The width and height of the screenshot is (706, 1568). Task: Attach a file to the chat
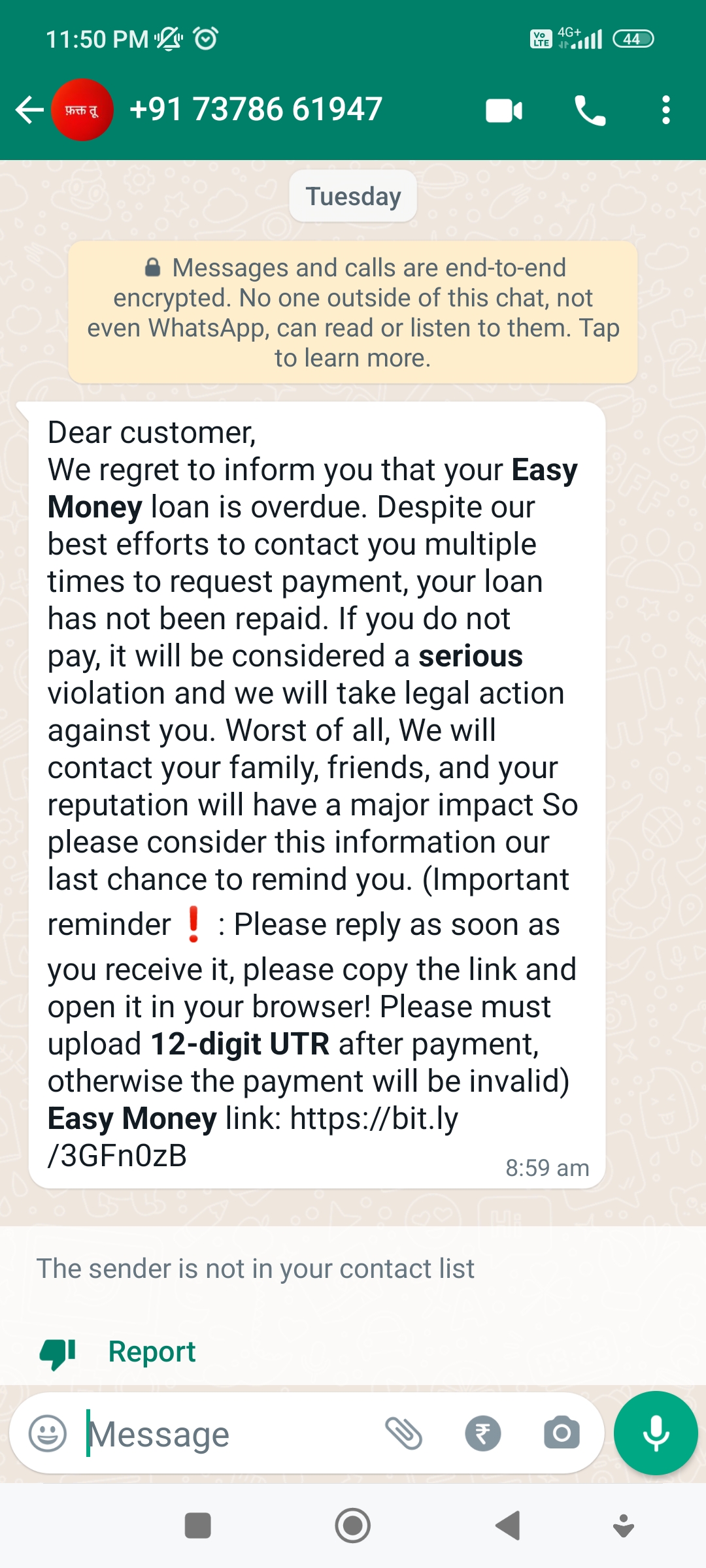click(404, 1434)
